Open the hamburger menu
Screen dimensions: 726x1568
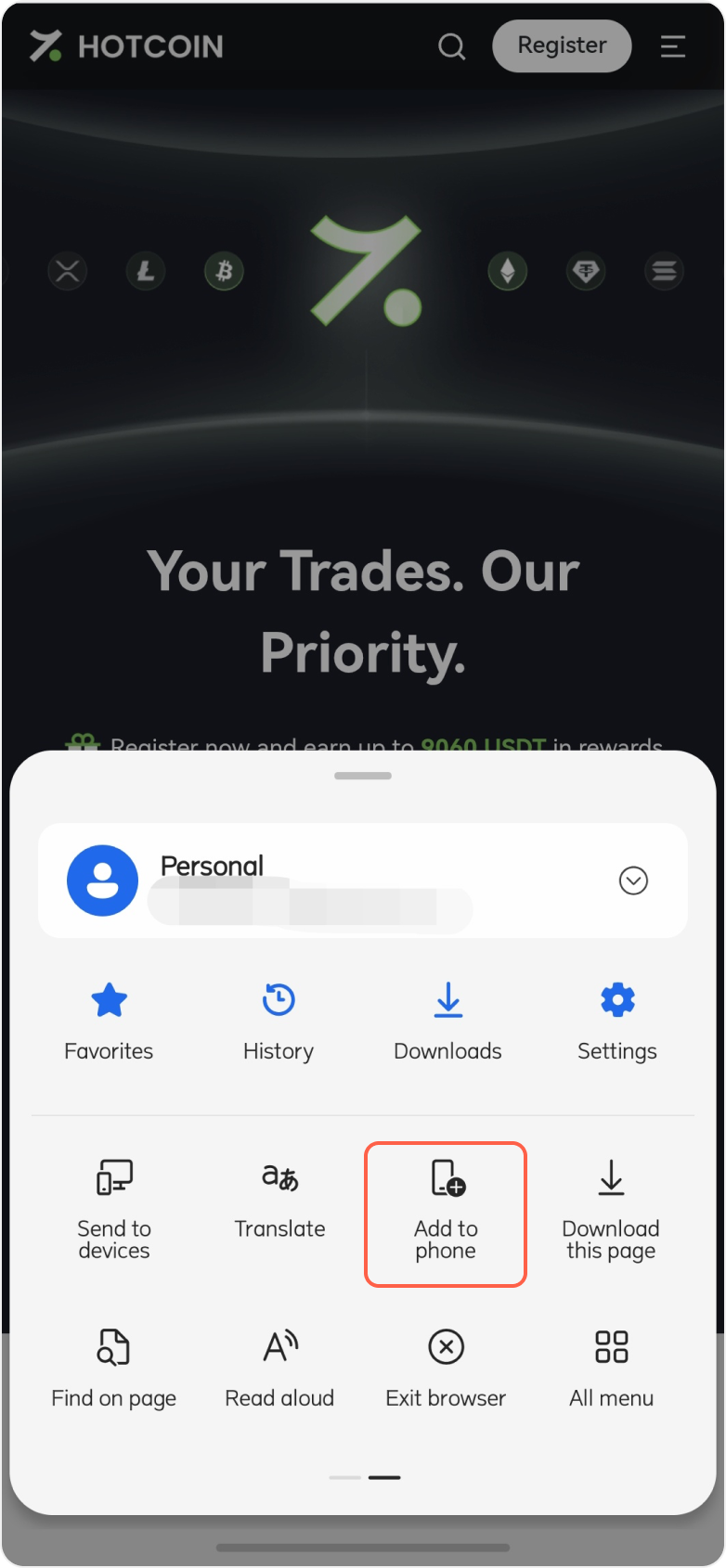click(x=673, y=45)
